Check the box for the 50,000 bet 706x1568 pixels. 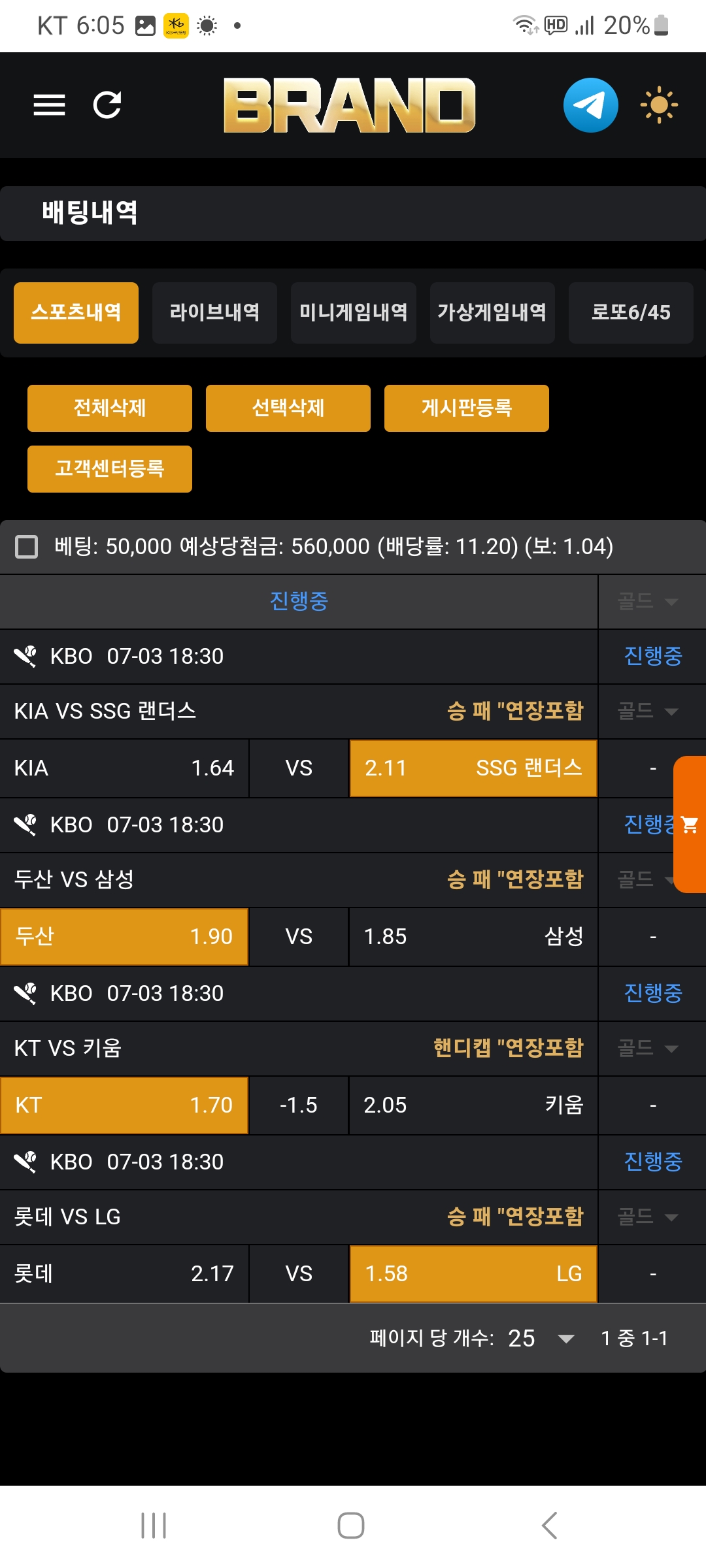pos(27,547)
